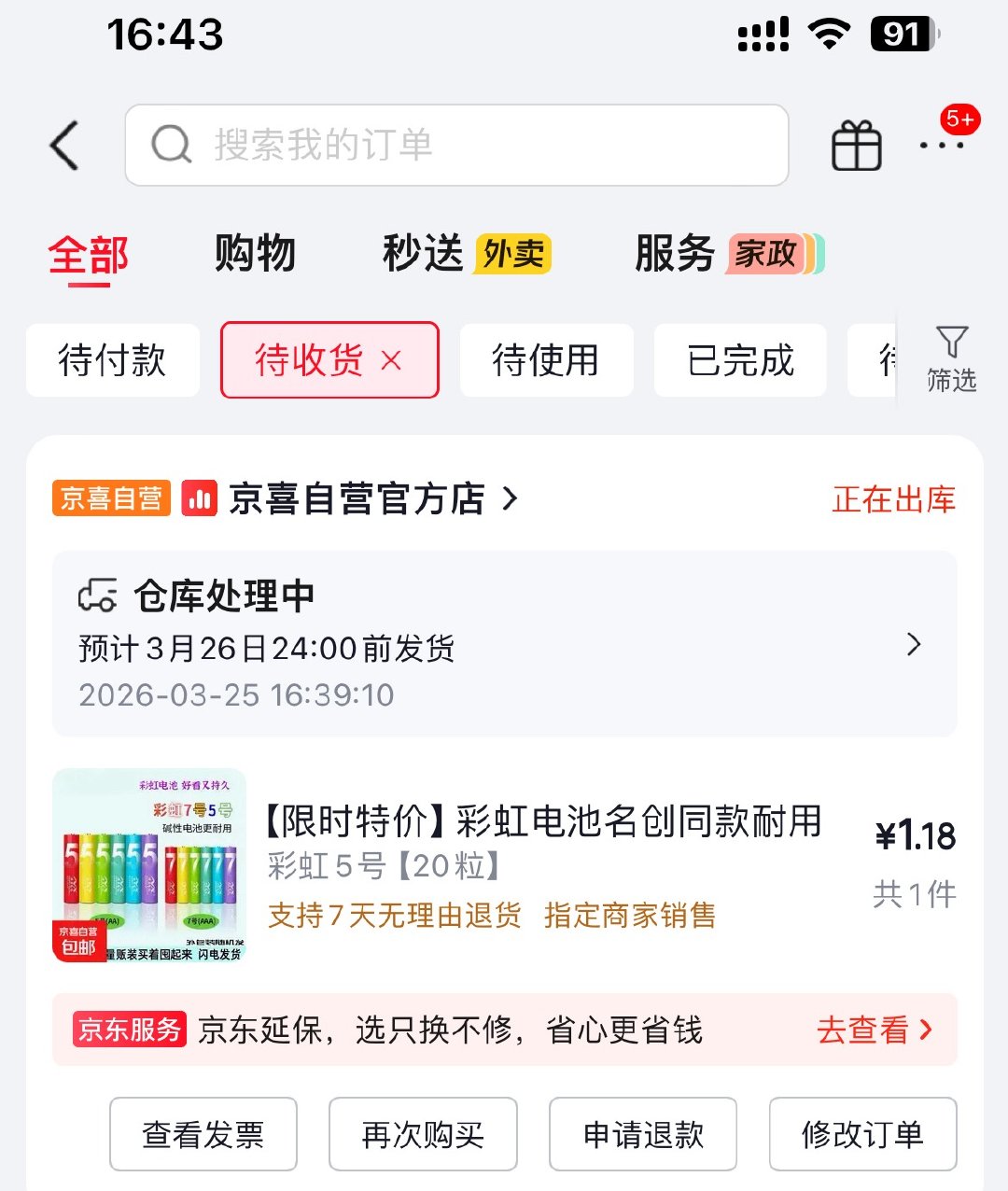The image size is (1008, 1191).
Task: Open the gift box rewards icon
Action: click(x=855, y=146)
